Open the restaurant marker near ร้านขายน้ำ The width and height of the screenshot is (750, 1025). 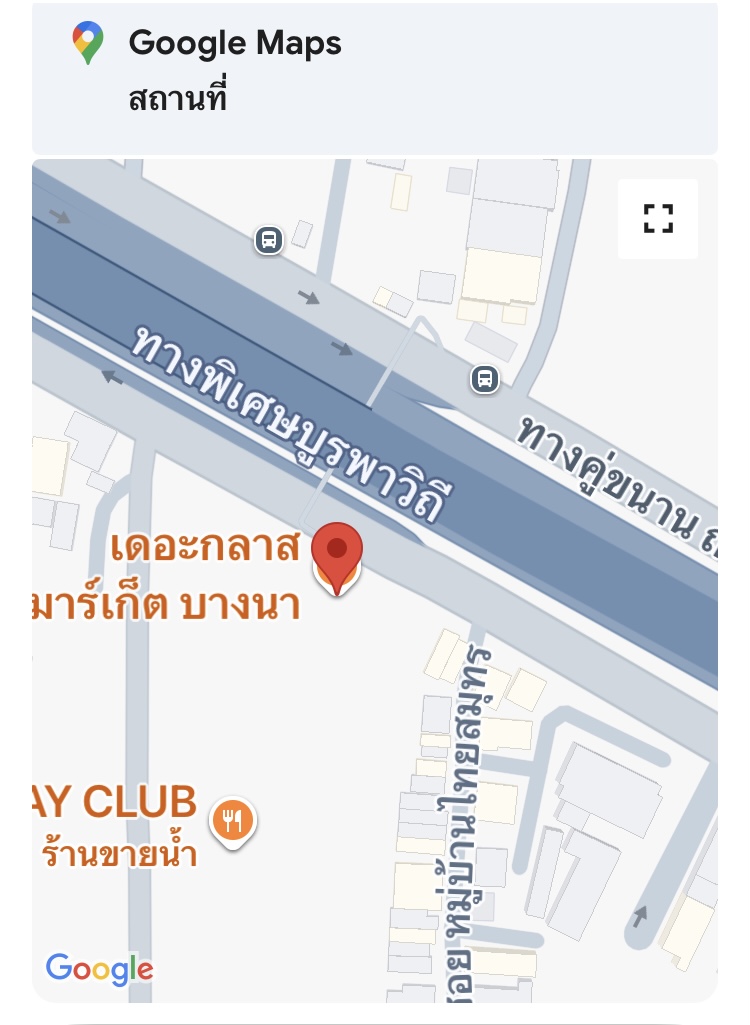232,822
